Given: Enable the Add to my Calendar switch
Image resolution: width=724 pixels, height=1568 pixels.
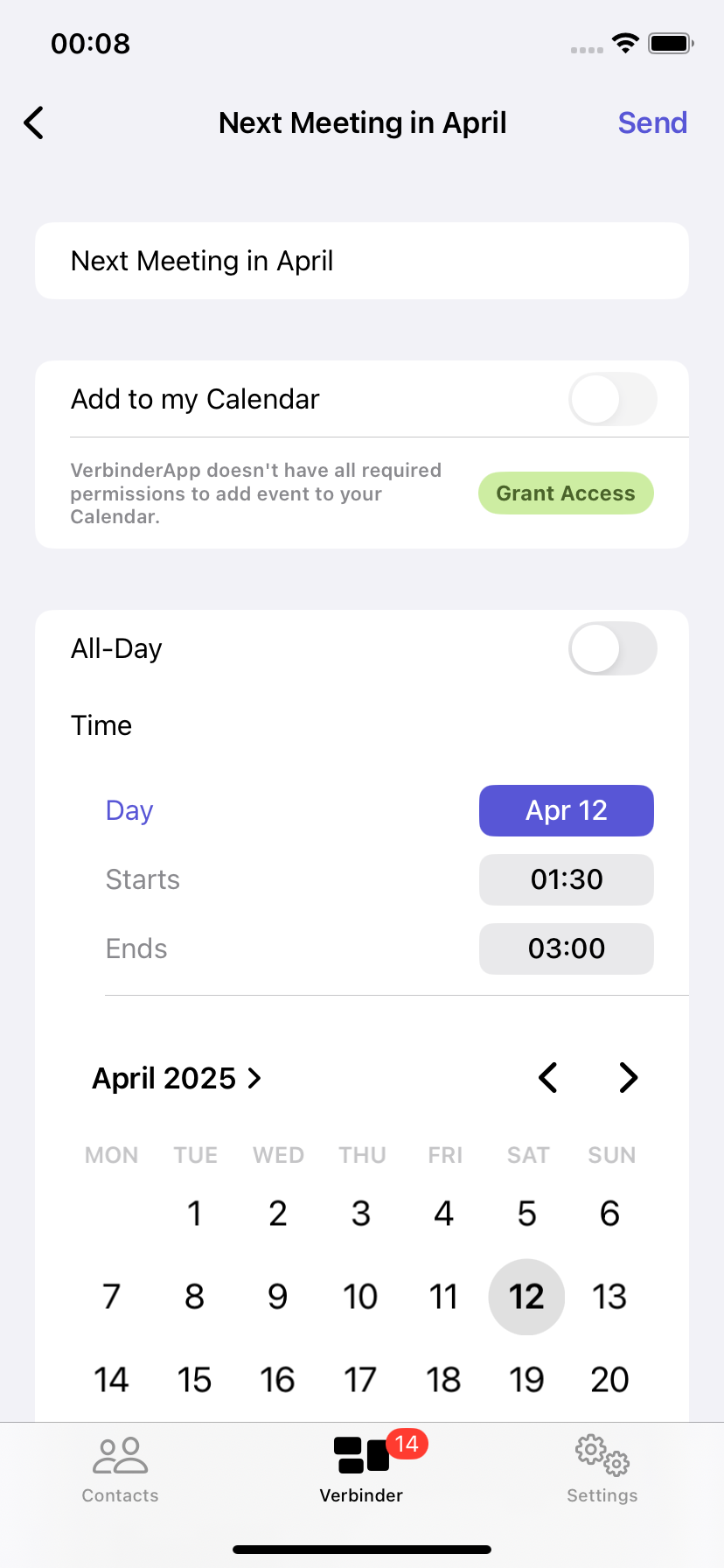Looking at the screenshot, I should 612,399.
